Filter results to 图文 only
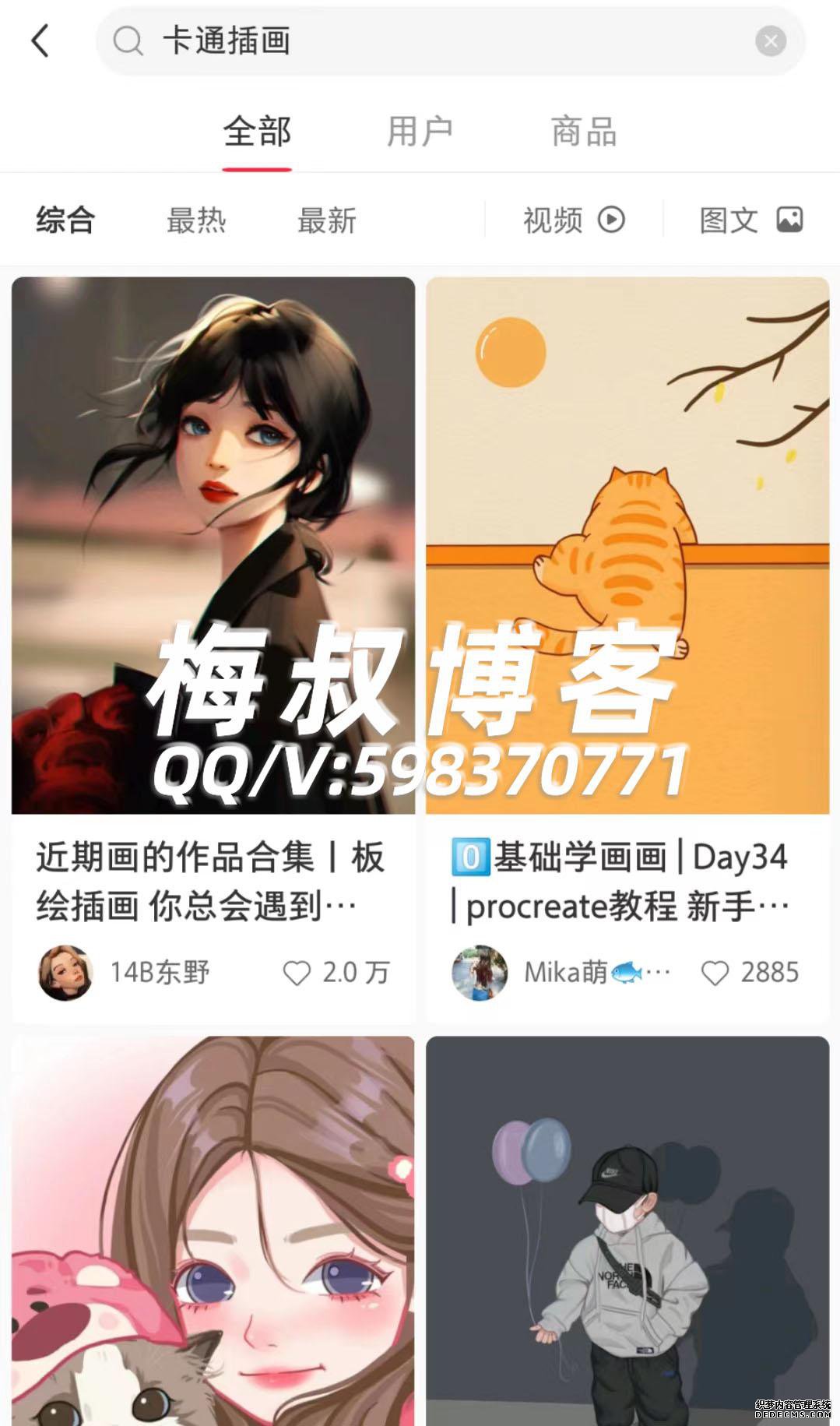The height and width of the screenshot is (1426, 840). point(750,220)
